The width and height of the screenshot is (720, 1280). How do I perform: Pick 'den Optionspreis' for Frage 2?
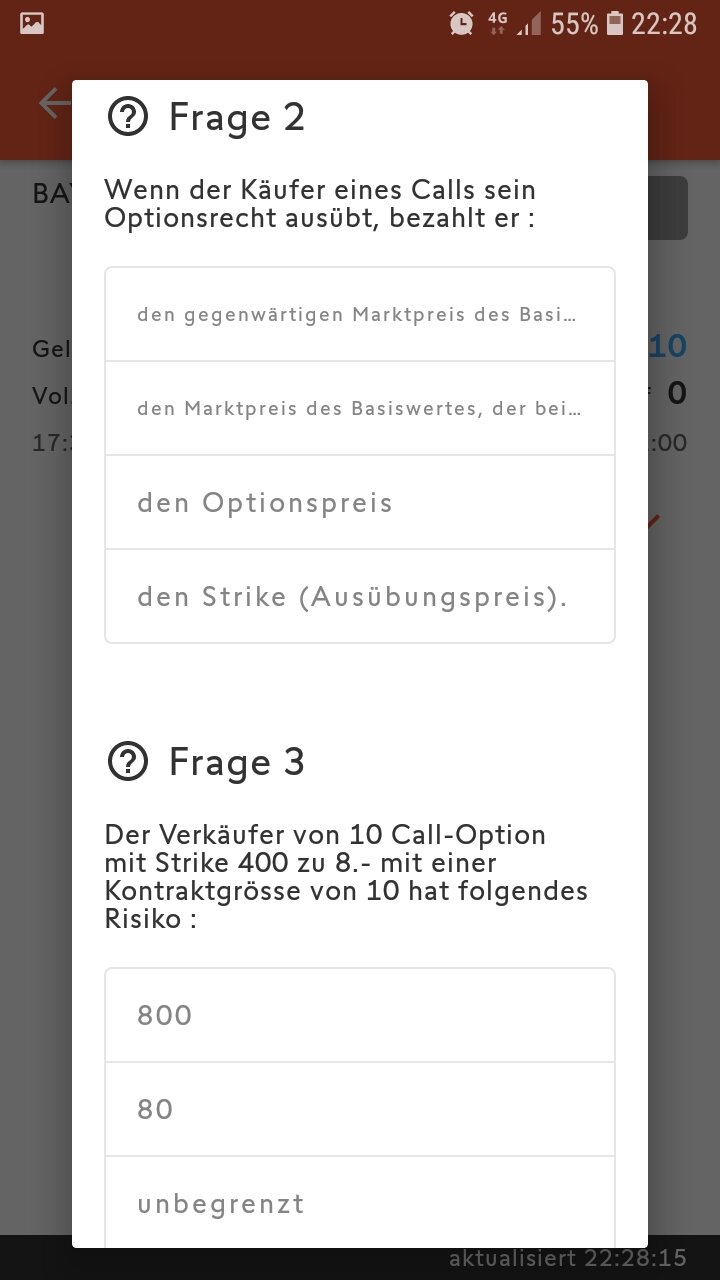[359, 503]
